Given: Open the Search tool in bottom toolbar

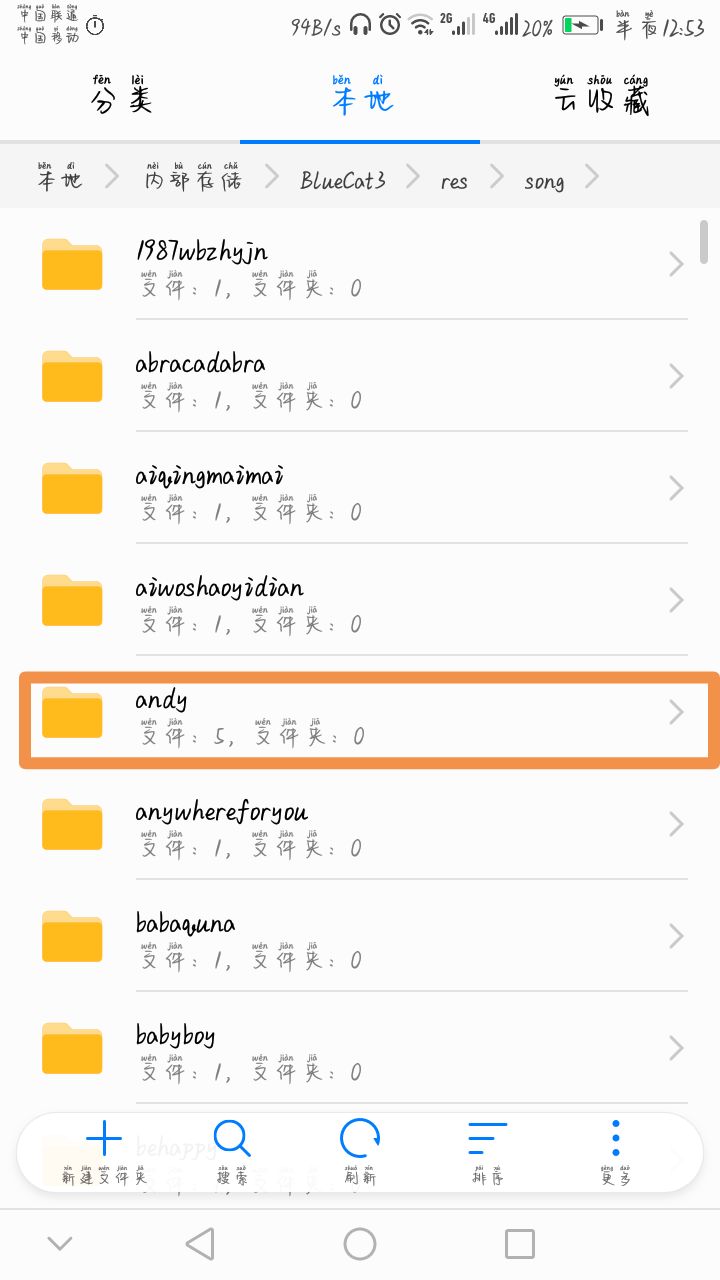Looking at the screenshot, I should click(232, 1138).
